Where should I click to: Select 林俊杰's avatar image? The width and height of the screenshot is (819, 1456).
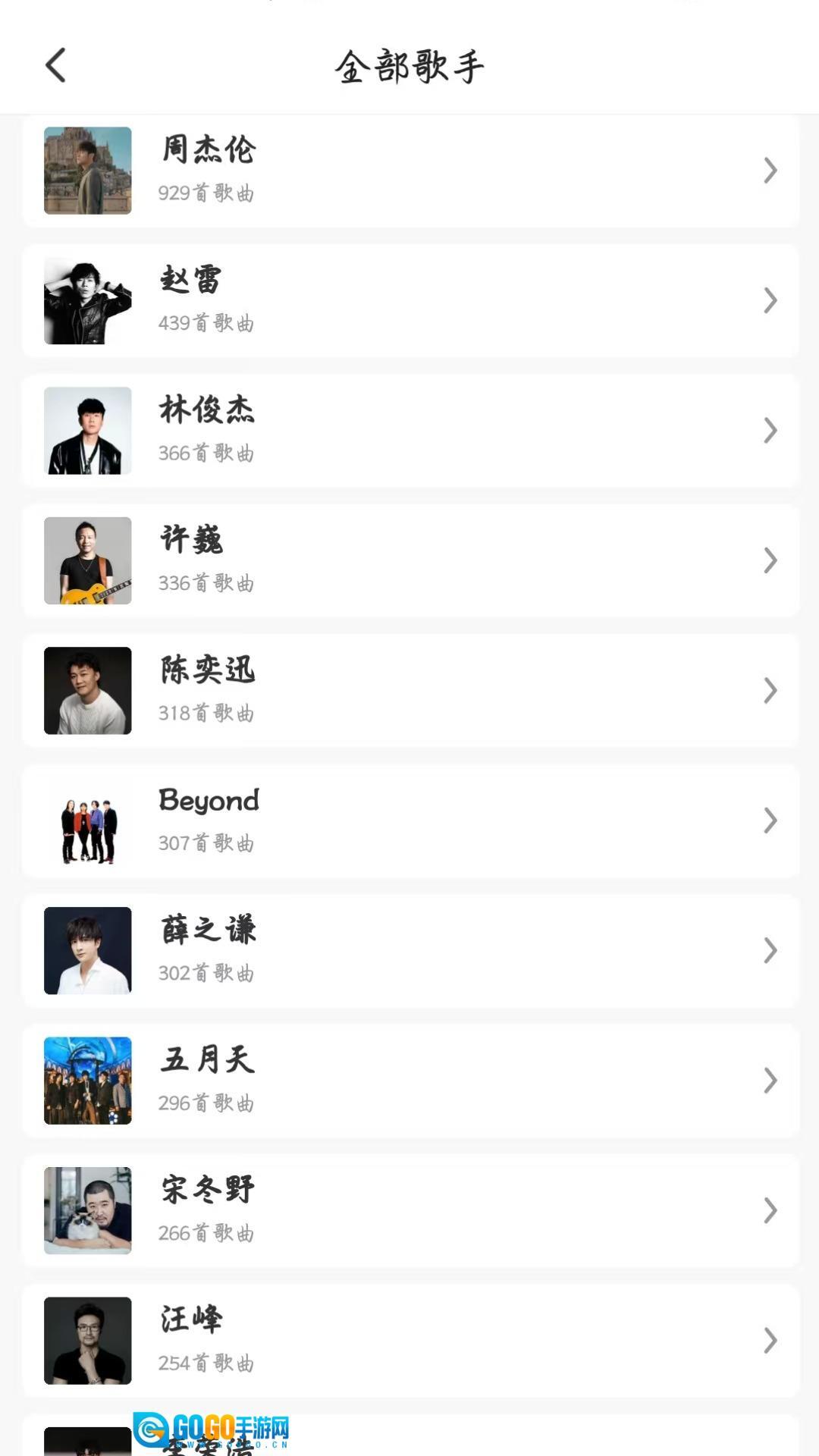point(87,431)
